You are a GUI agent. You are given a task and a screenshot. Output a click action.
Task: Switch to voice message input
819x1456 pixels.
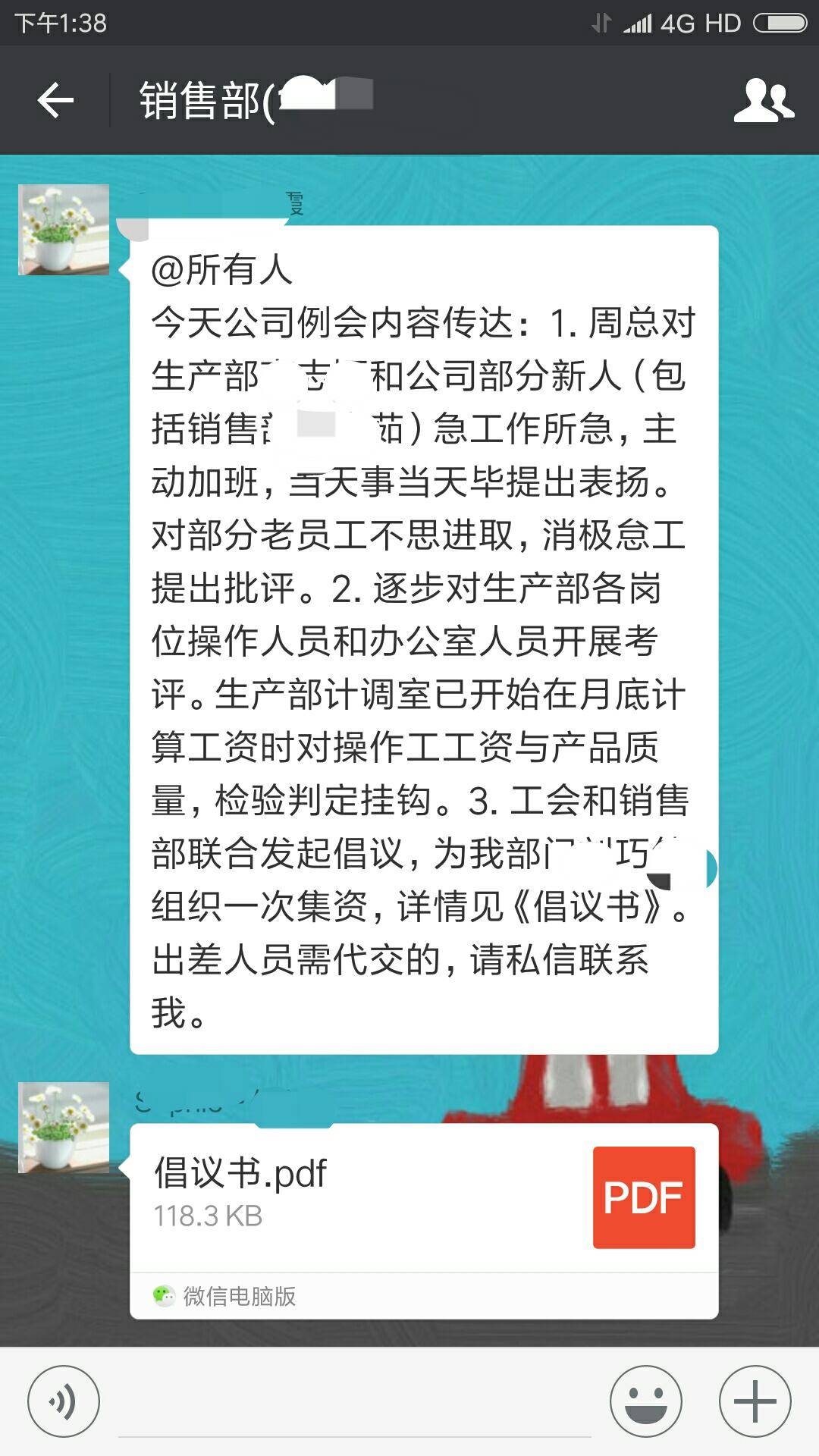[63, 1401]
